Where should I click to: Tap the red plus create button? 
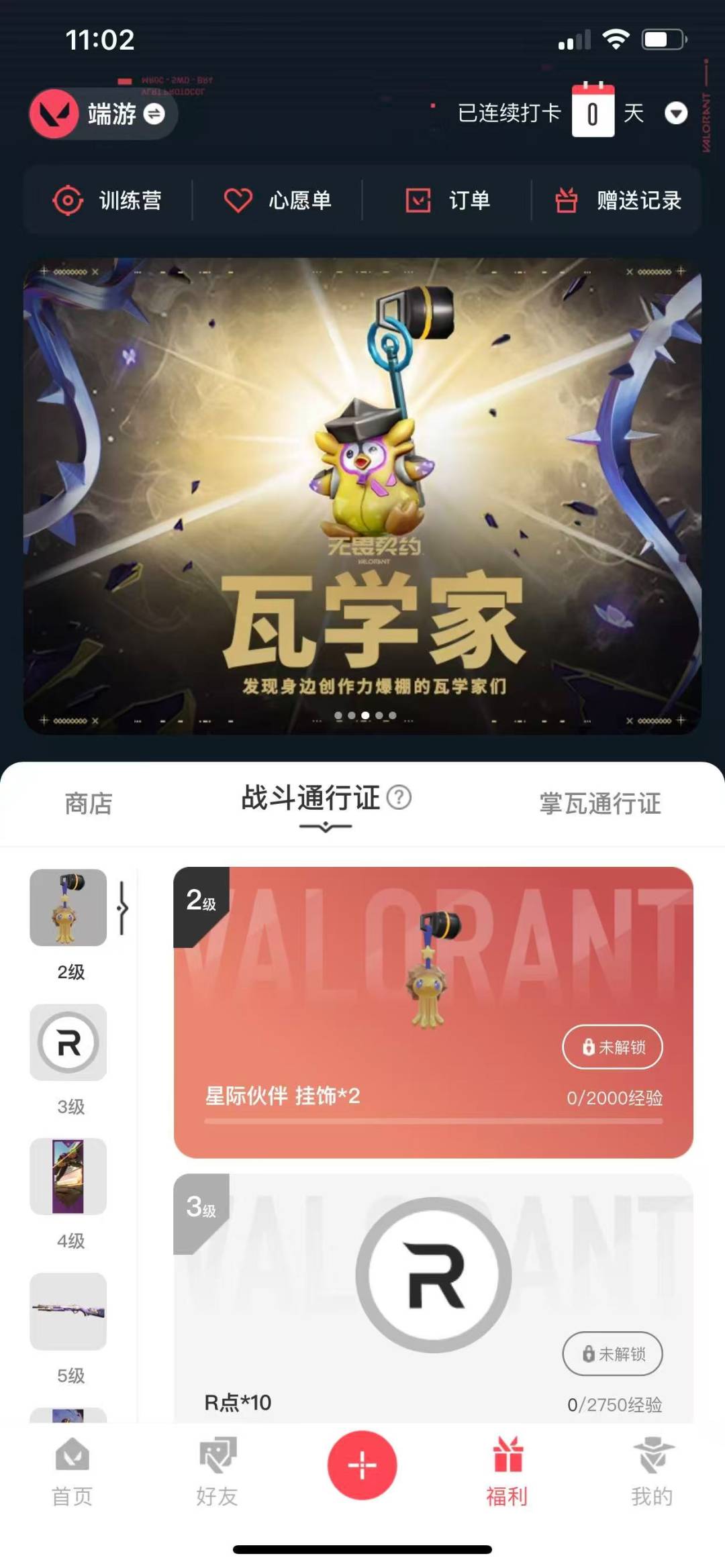362,1465
